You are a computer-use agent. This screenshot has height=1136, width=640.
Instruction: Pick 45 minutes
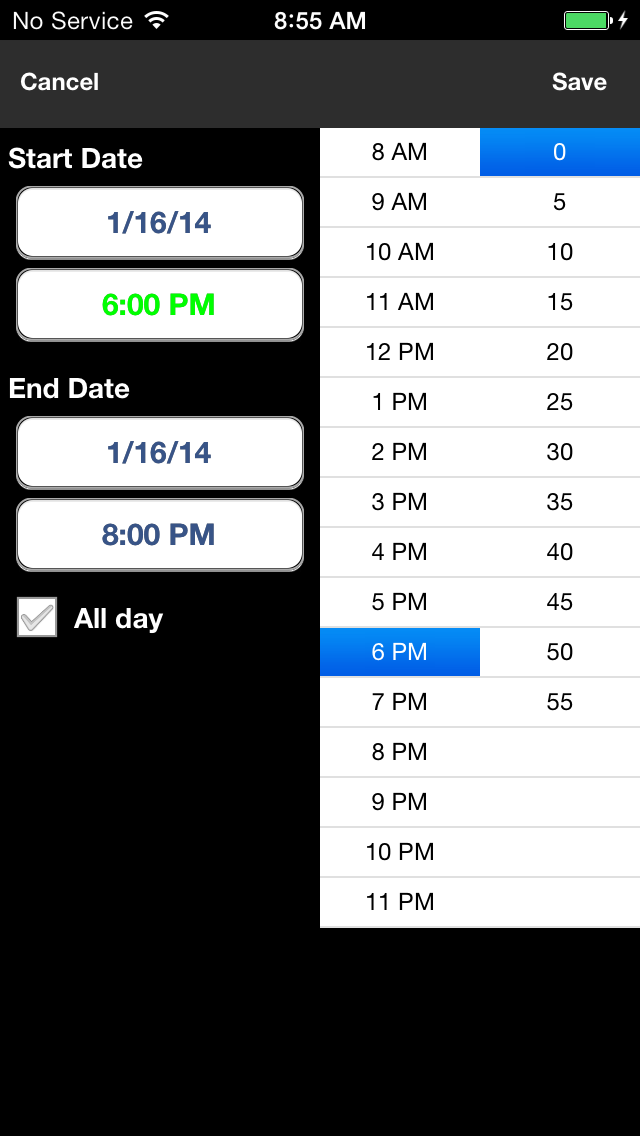click(x=560, y=602)
